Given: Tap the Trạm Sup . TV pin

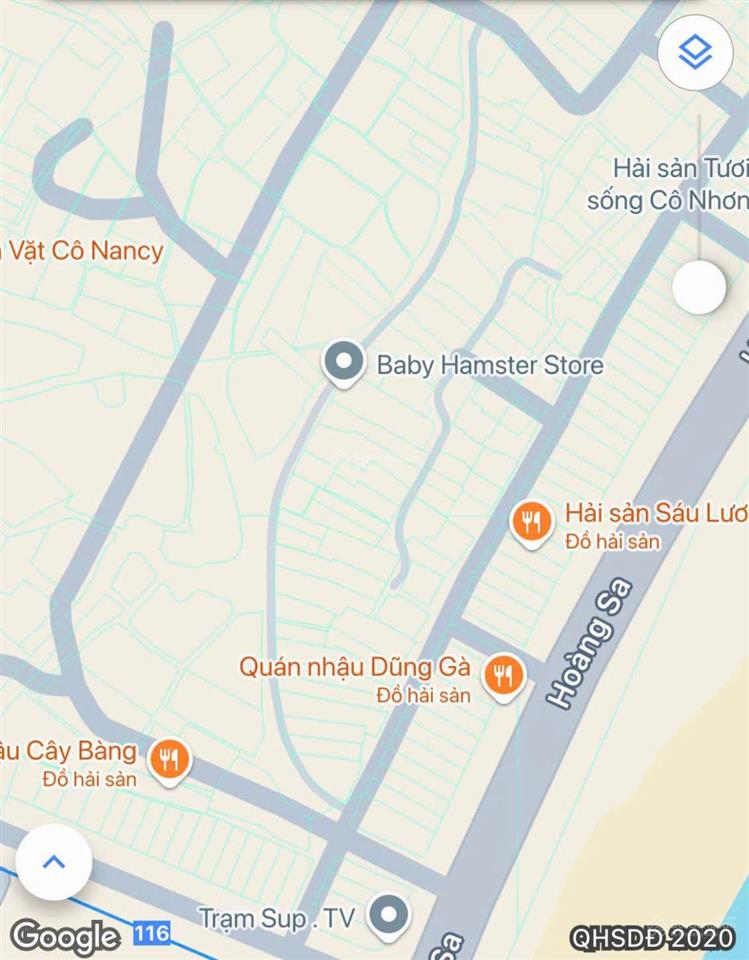Looking at the screenshot, I should click(386, 915).
